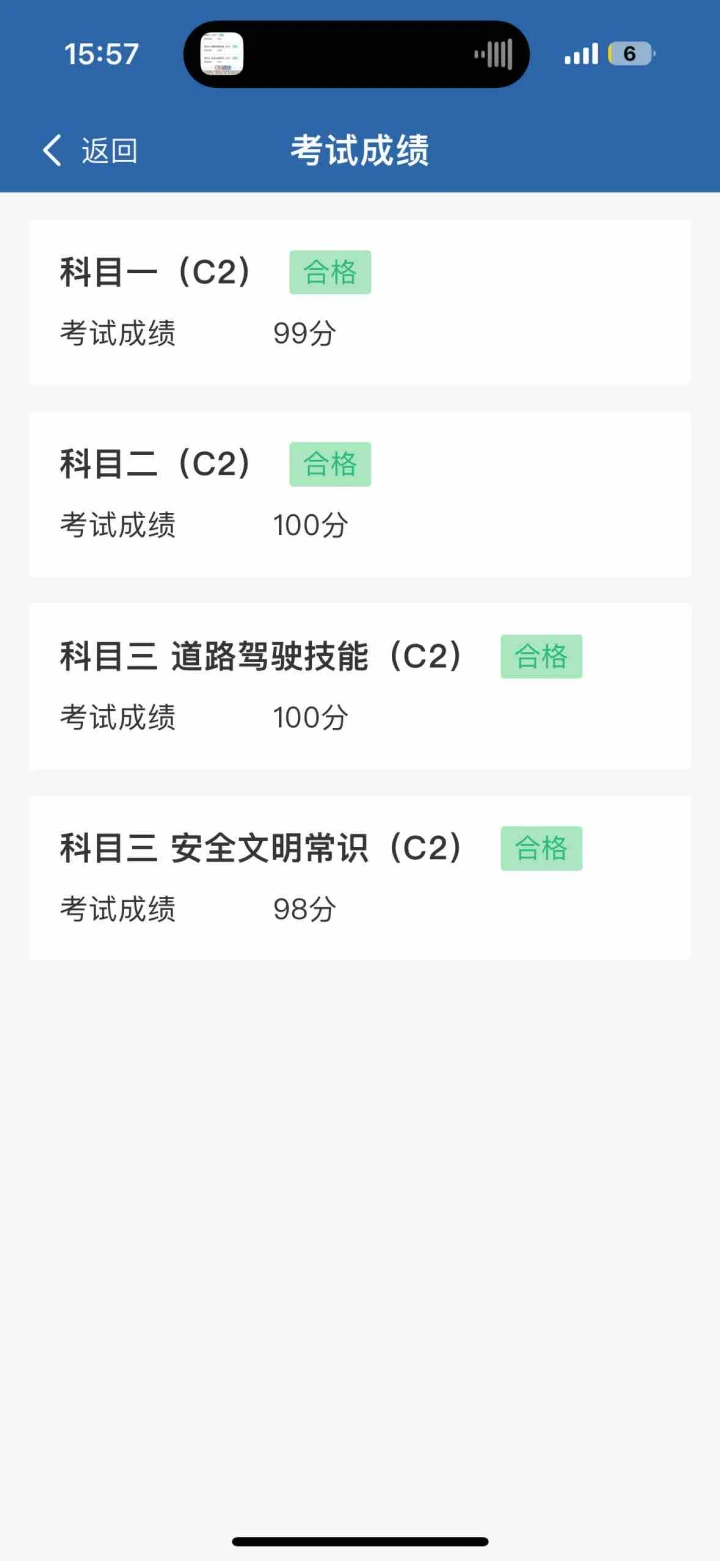Open the Dynamic Island live activity
Image resolution: width=720 pixels, height=1561 pixels.
(356, 54)
